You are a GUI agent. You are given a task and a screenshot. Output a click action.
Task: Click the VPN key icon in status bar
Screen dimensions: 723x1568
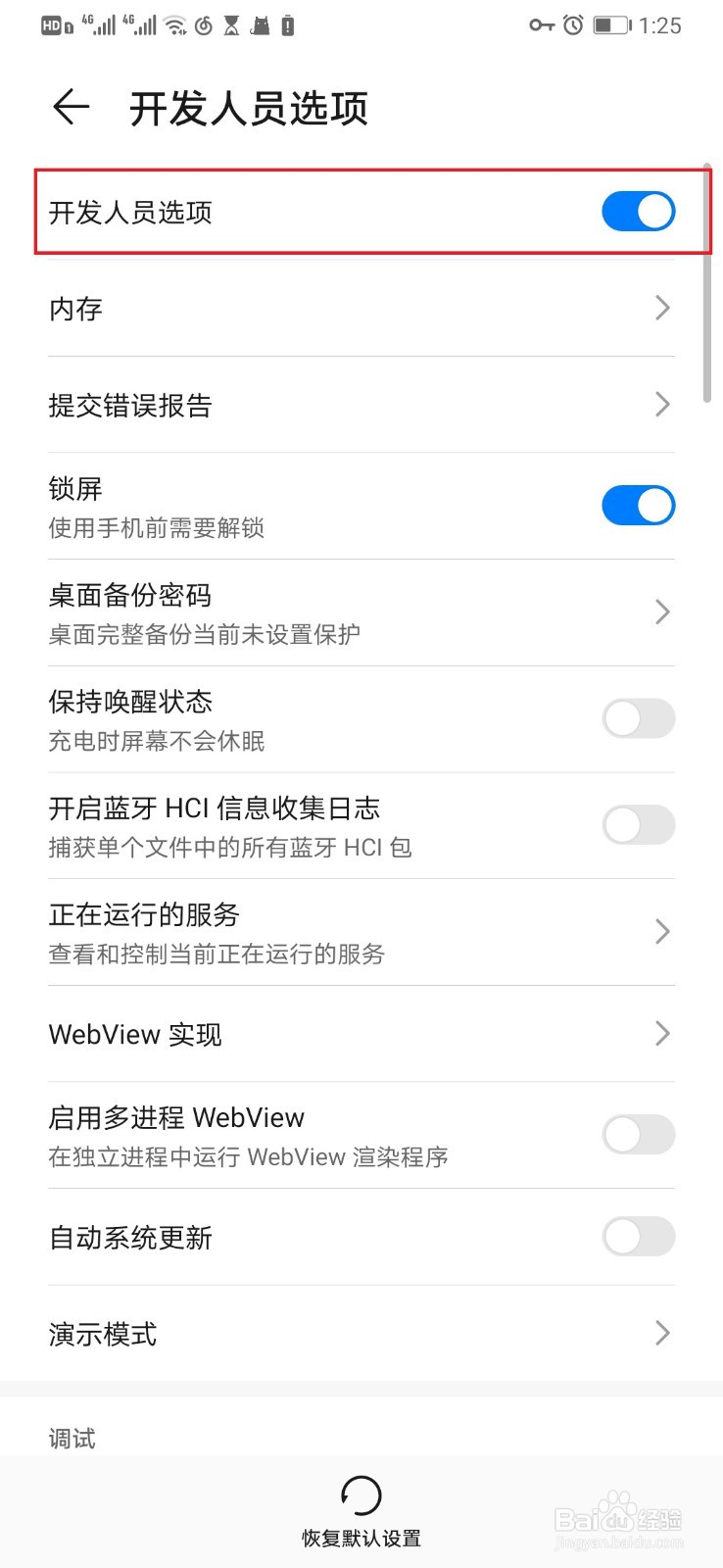click(541, 25)
